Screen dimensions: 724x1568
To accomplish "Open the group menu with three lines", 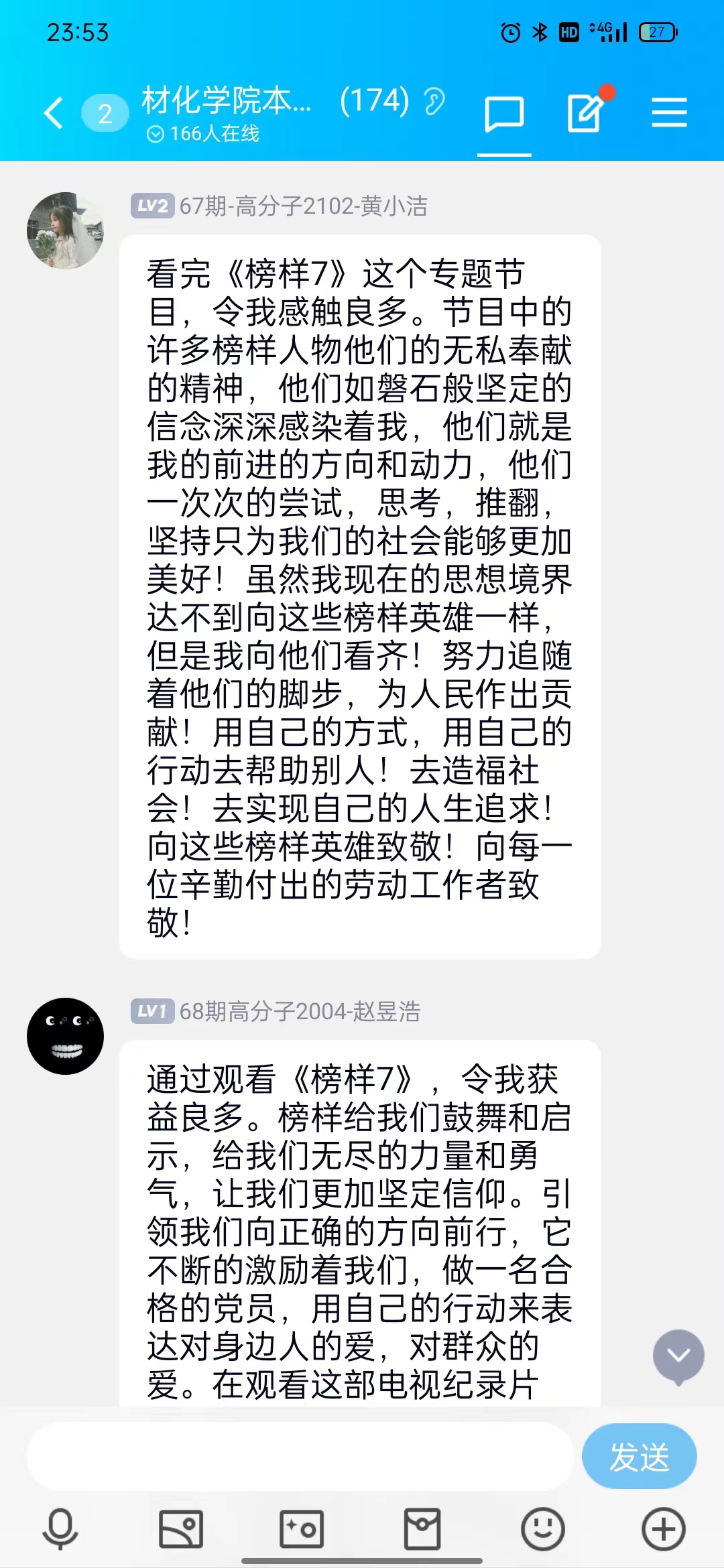I will coord(669,113).
